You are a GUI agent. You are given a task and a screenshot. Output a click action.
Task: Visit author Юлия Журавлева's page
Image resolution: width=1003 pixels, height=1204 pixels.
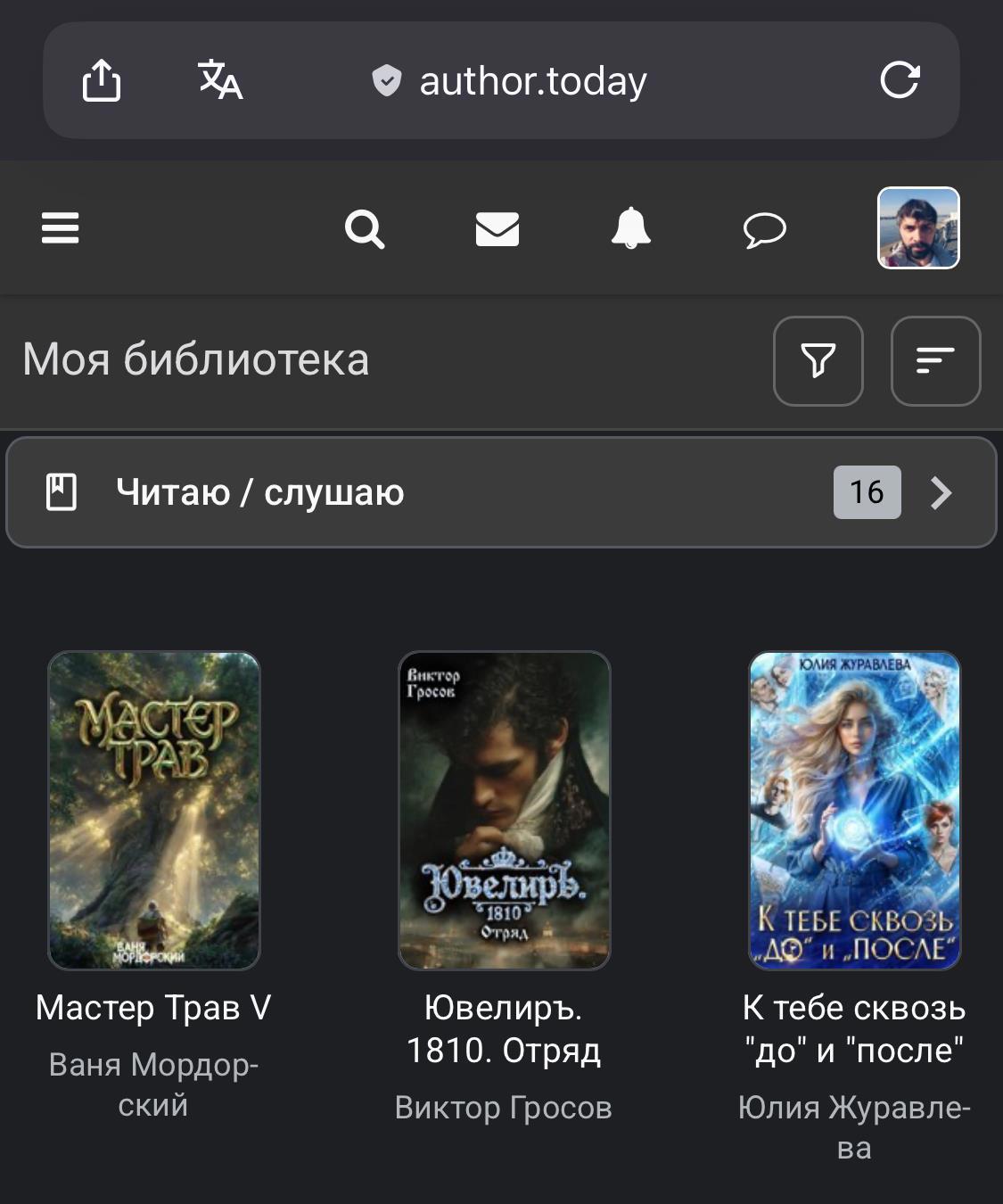[x=854, y=1127]
